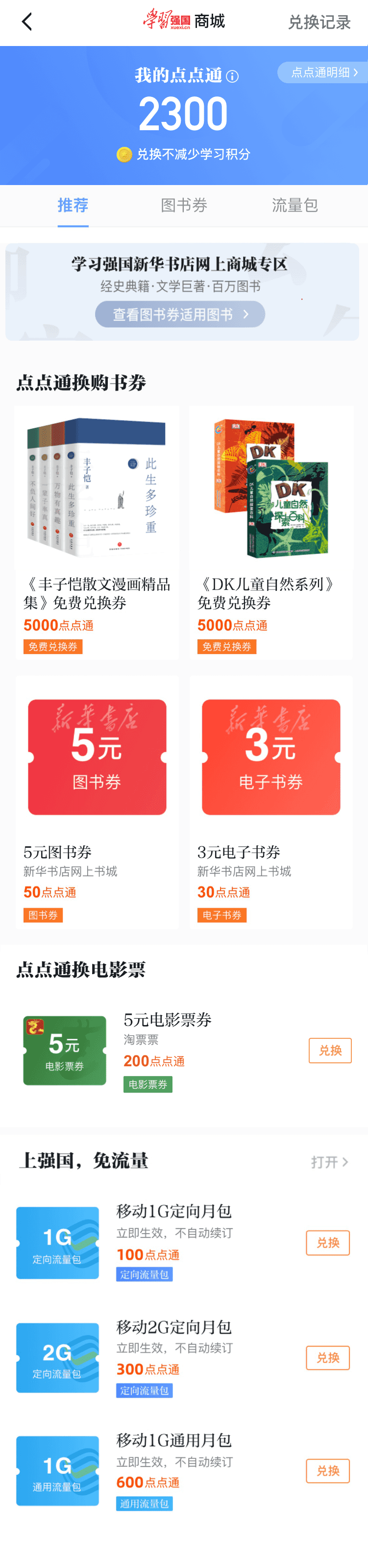Tap 查看图书券适用图书 button
The width and height of the screenshot is (368, 1568).
pyautogui.click(x=180, y=314)
